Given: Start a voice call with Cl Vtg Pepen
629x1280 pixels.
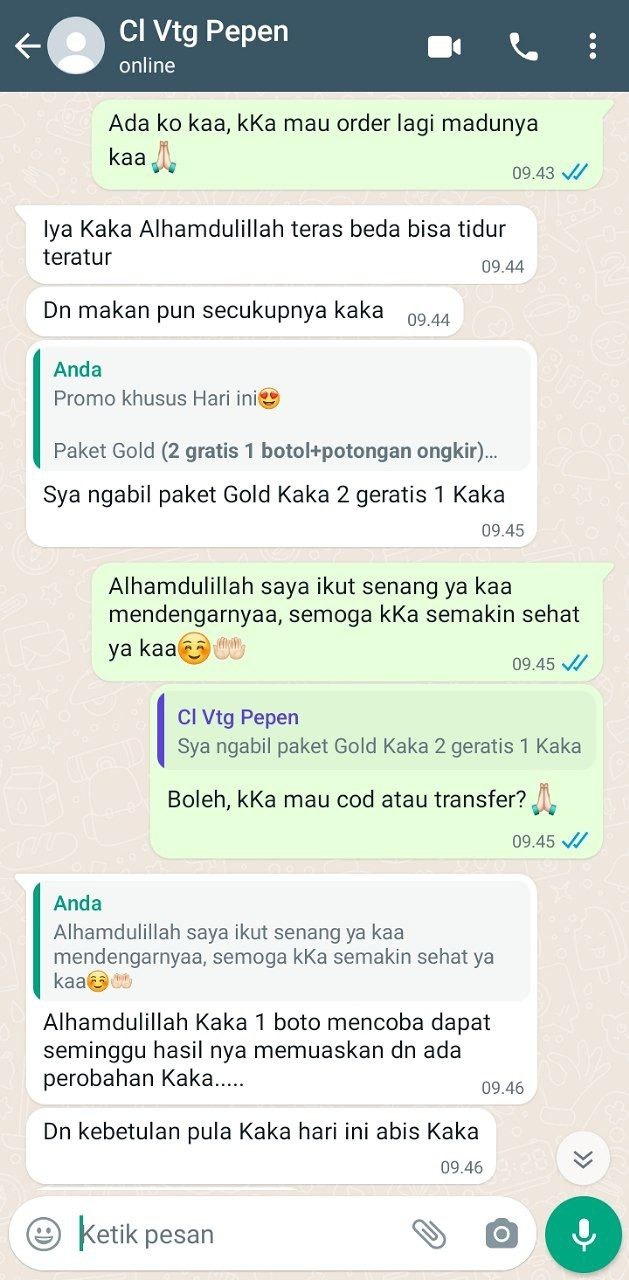Looking at the screenshot, I should [523, 47].
